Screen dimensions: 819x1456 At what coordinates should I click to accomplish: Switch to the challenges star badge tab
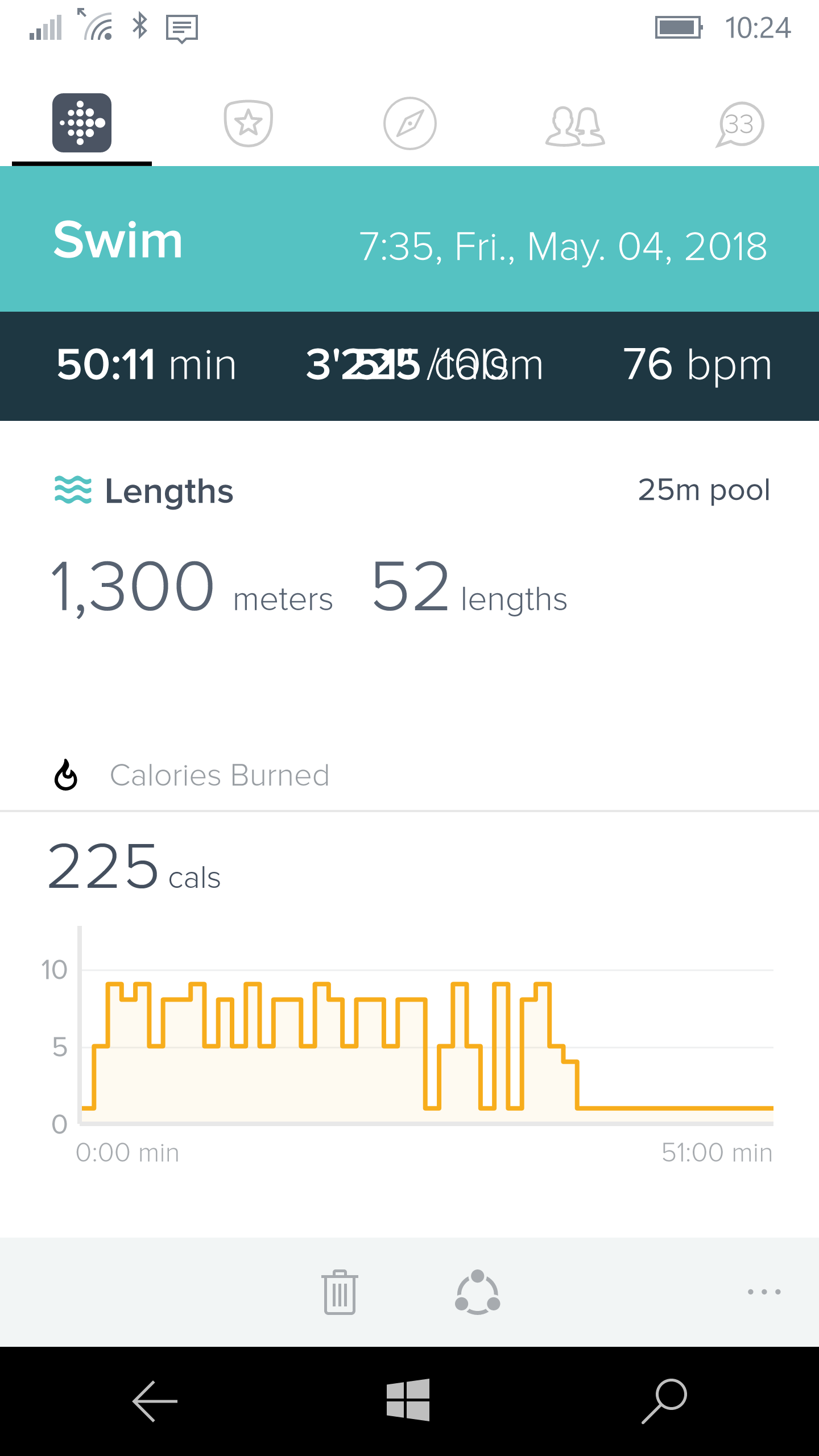[248, 123]
